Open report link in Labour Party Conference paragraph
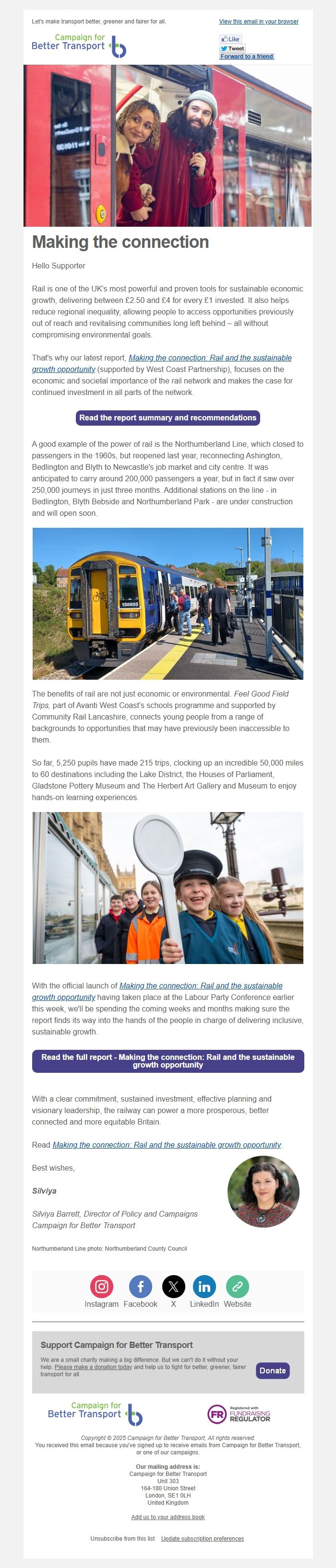This screenshot has height=1568, width=336. pyautogui.click(x=201, y=986)
